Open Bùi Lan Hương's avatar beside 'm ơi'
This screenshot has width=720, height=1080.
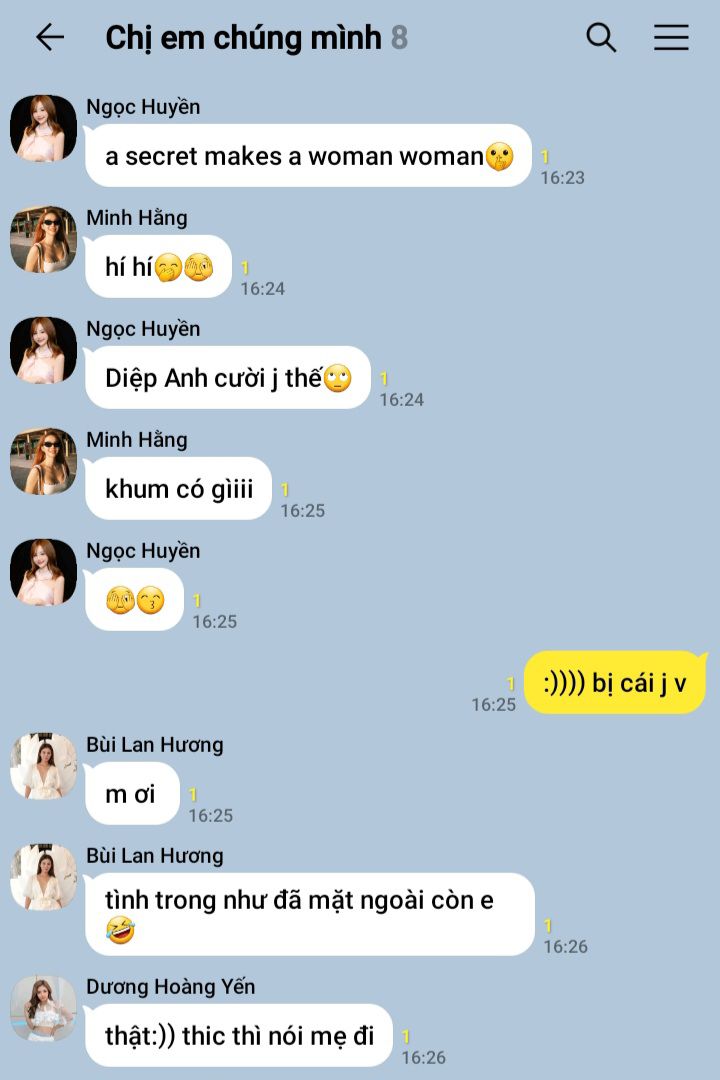tap(44, 767)
